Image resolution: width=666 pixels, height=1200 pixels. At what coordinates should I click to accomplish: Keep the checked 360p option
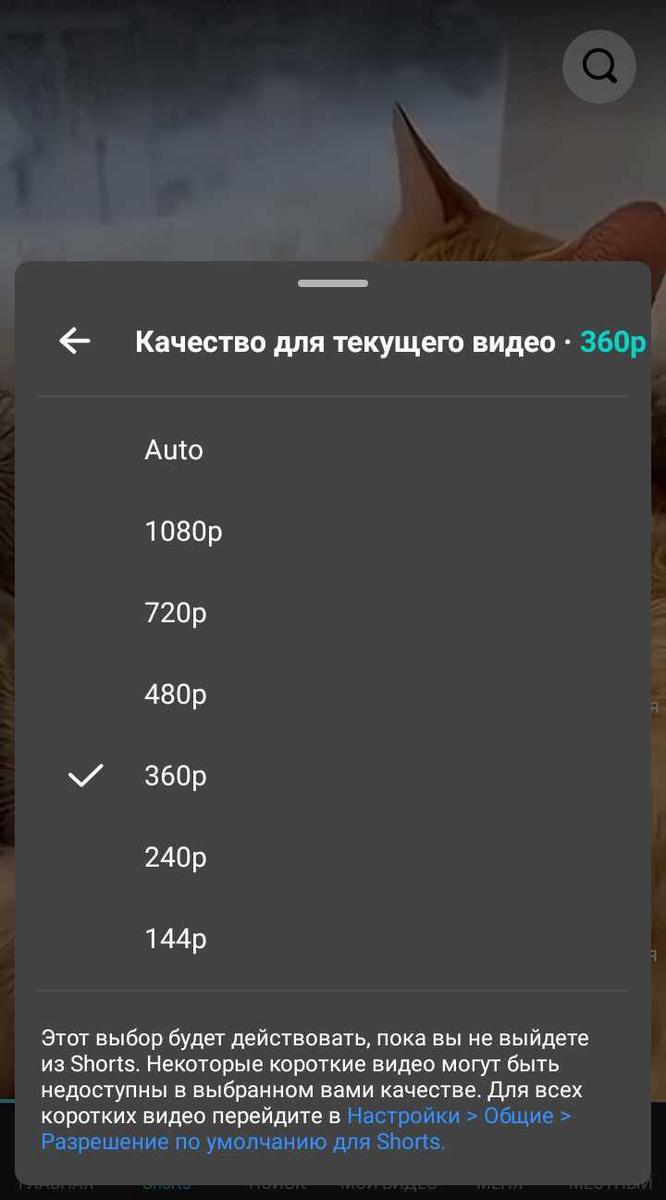[x=333, y=776]
